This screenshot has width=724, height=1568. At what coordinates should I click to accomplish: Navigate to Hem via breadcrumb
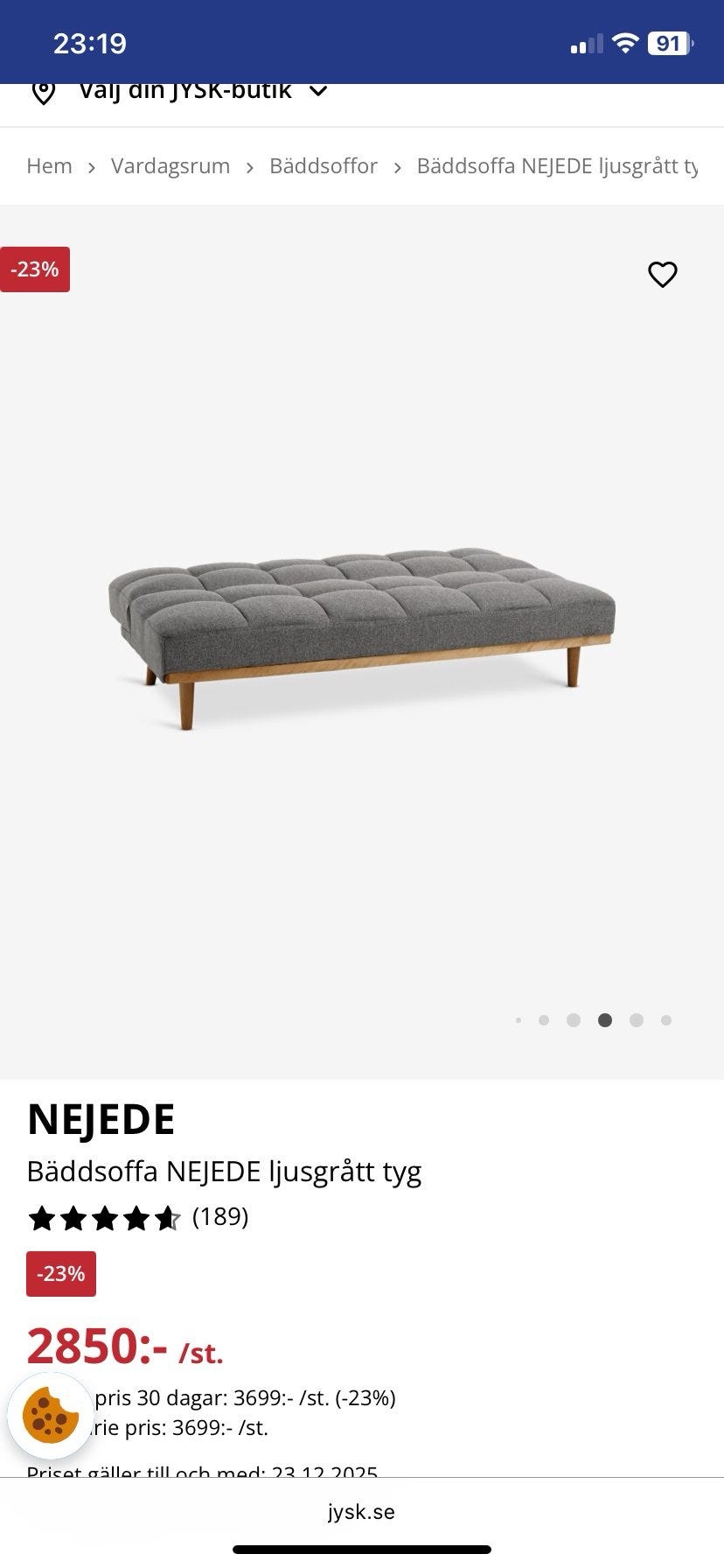click(x=49, y=165)
